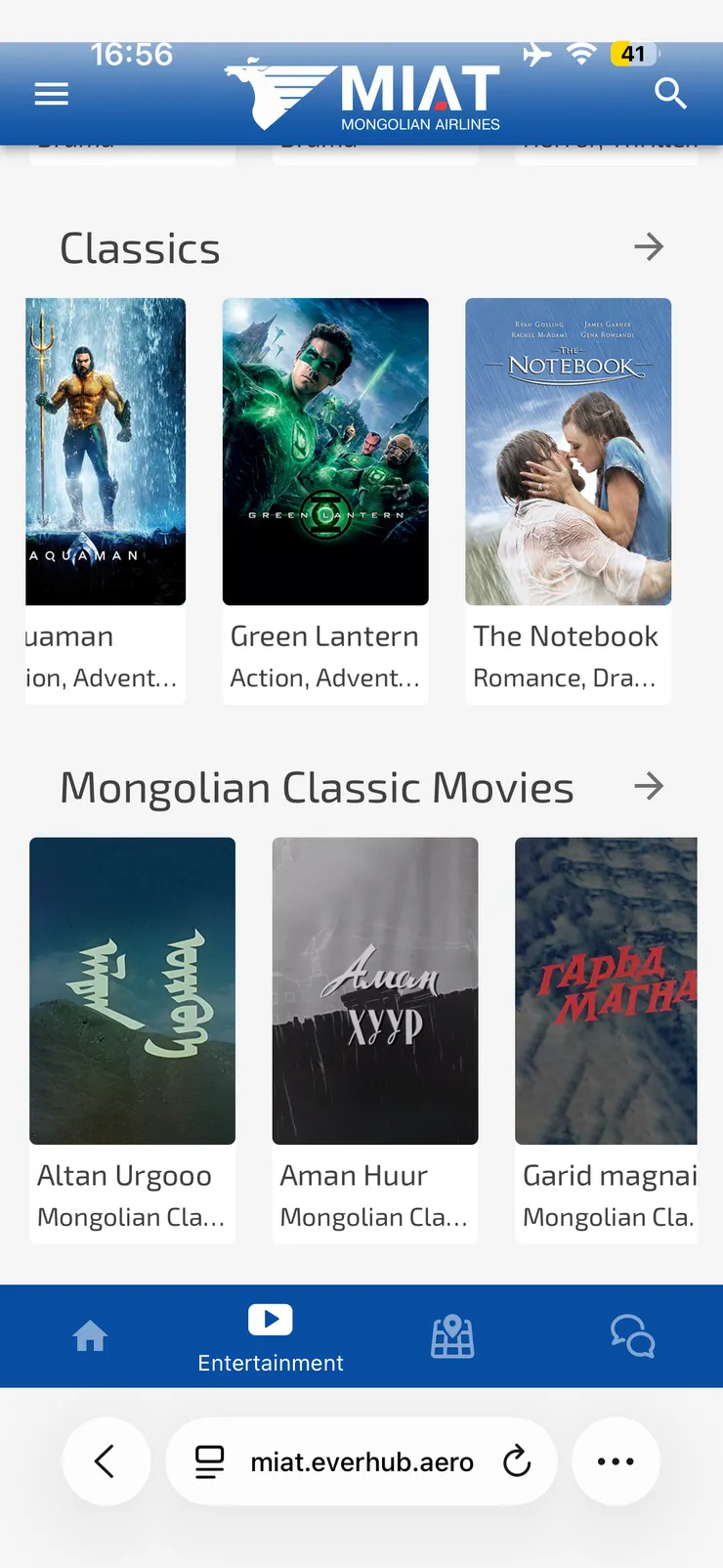Go back in the browser
Viewport: 723px width, 1568px height.
point(106,1461)
